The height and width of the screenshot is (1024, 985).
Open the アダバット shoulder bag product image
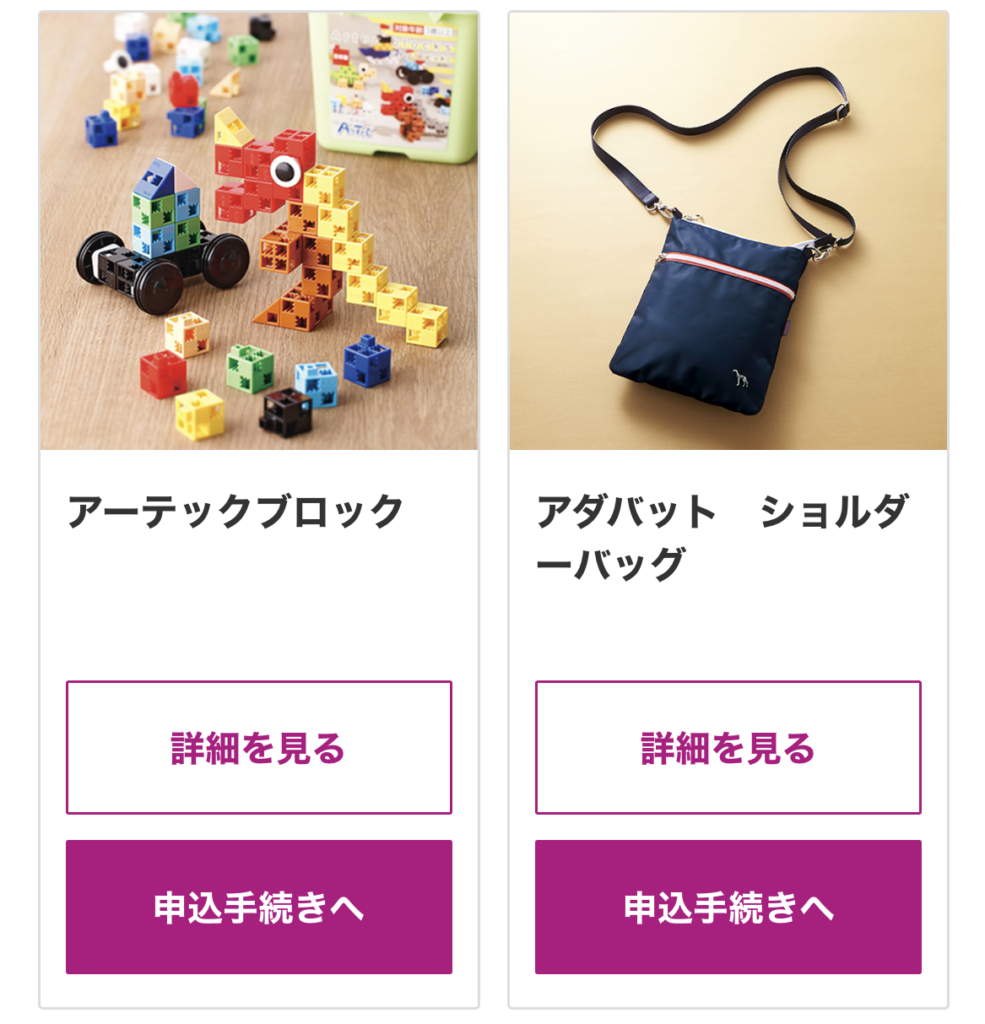pyautogui.click(x=727, y=231)
